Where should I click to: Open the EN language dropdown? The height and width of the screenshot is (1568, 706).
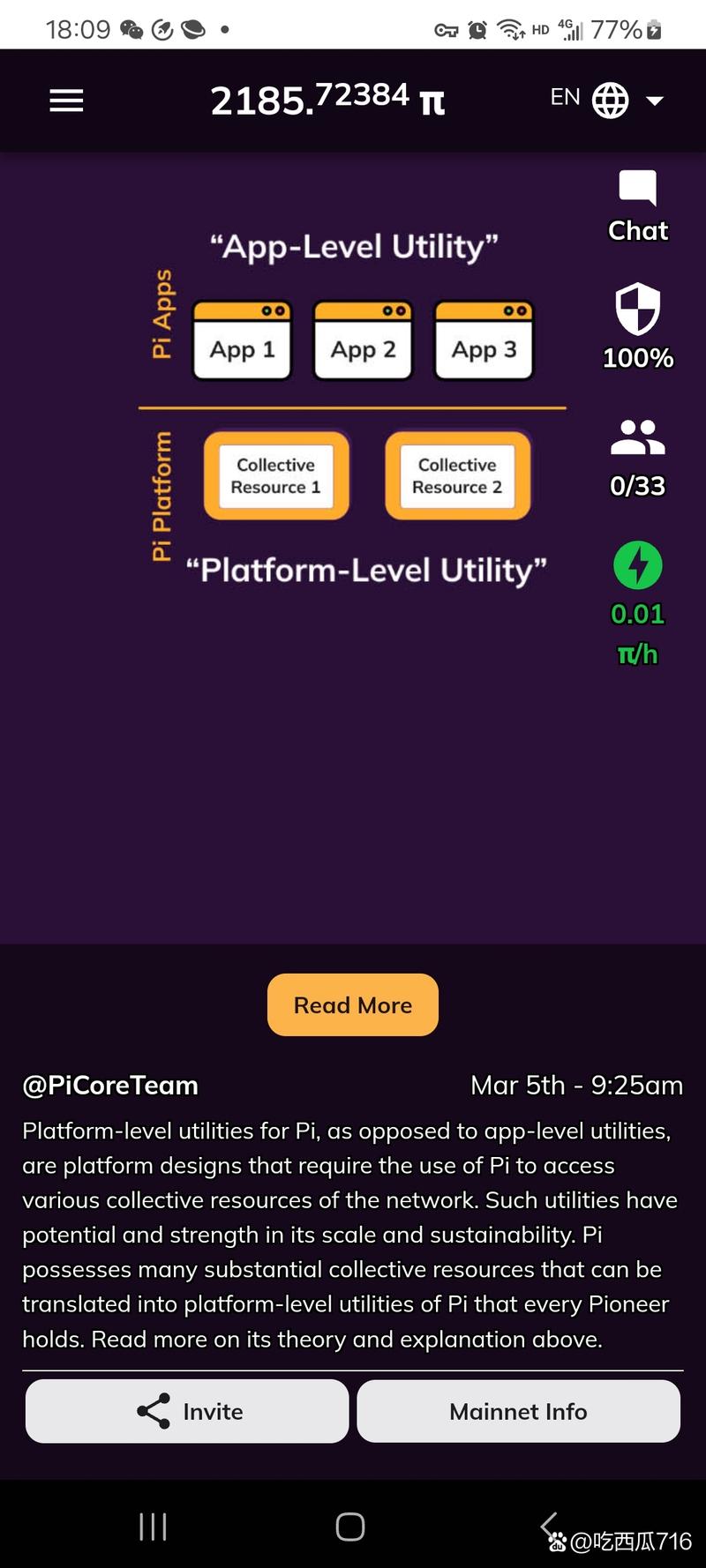[x=606, y=100]
